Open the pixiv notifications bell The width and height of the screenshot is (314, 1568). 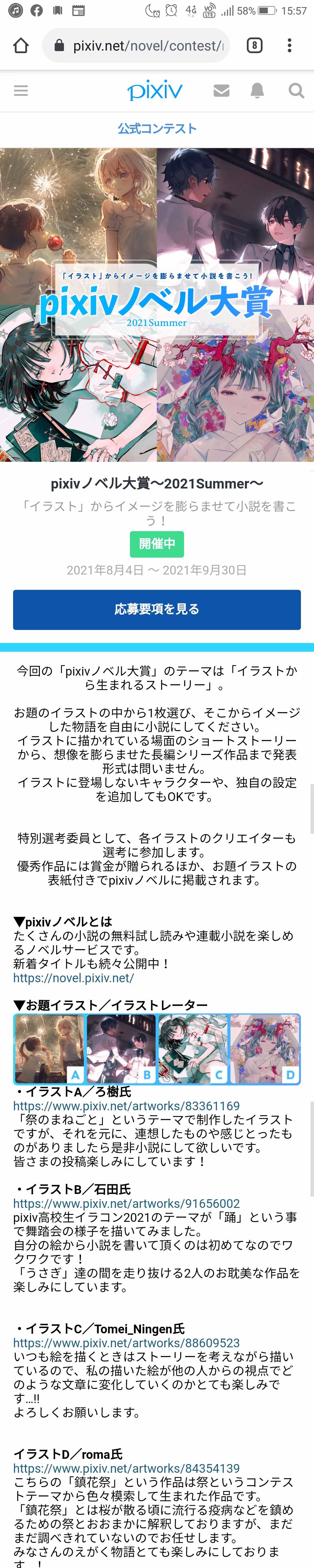pyautogui.click(x=257, y=91)
